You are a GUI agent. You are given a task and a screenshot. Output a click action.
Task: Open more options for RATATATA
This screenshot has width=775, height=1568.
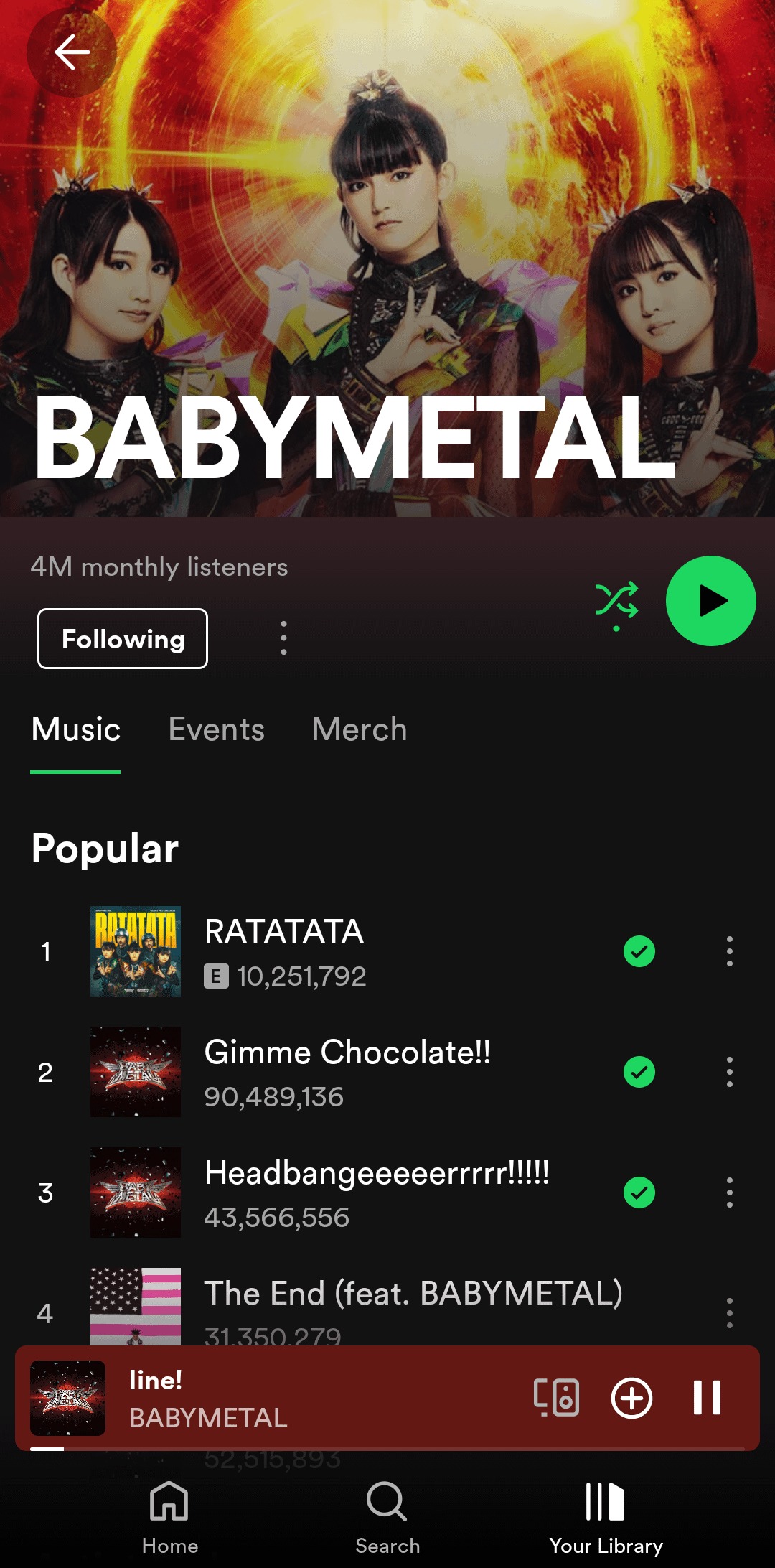coord(729,951)
